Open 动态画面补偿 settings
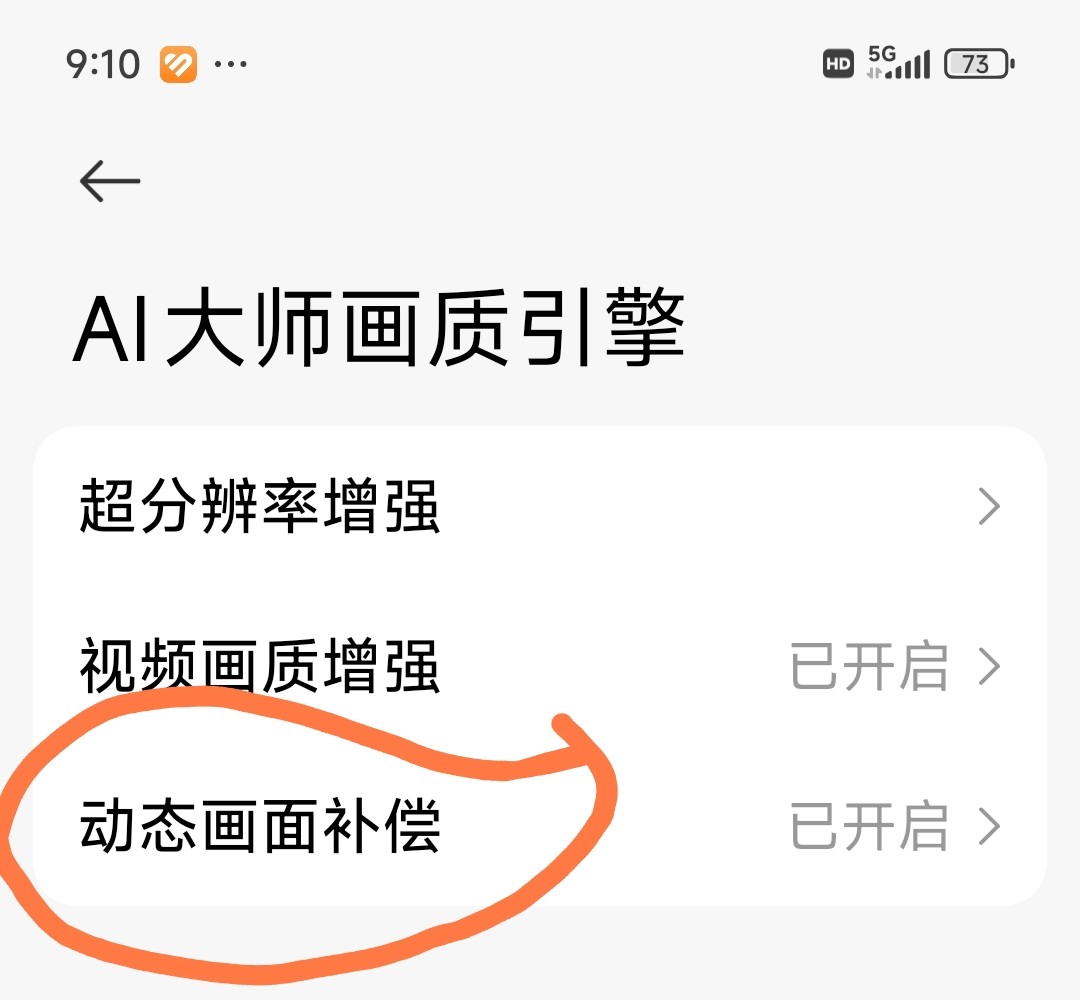This screenshot has width=1080, height=1000. coord(540,827)
